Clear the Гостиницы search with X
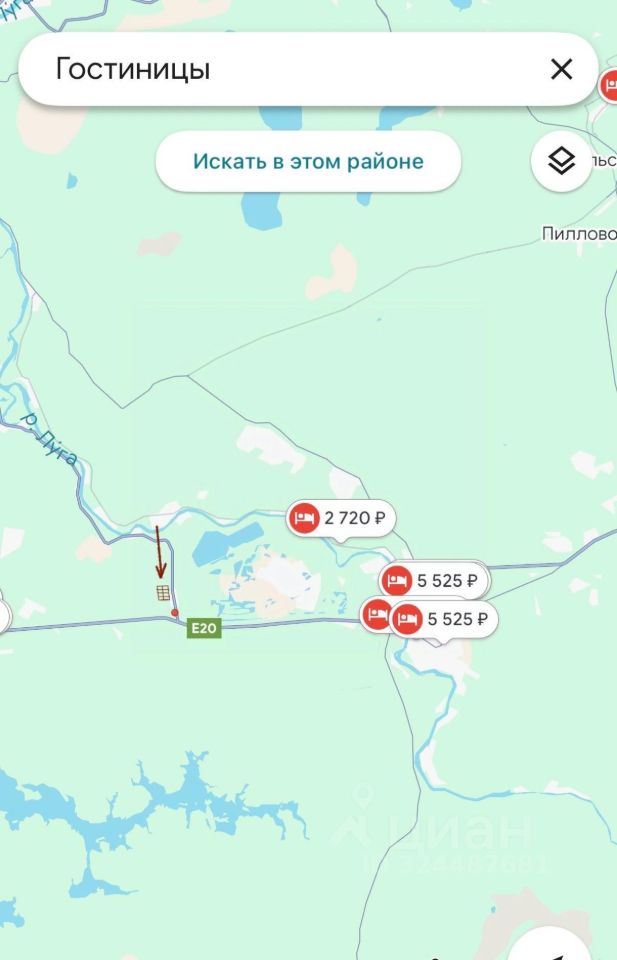Screen dimensions: 617x960 [x=561, y=69]
